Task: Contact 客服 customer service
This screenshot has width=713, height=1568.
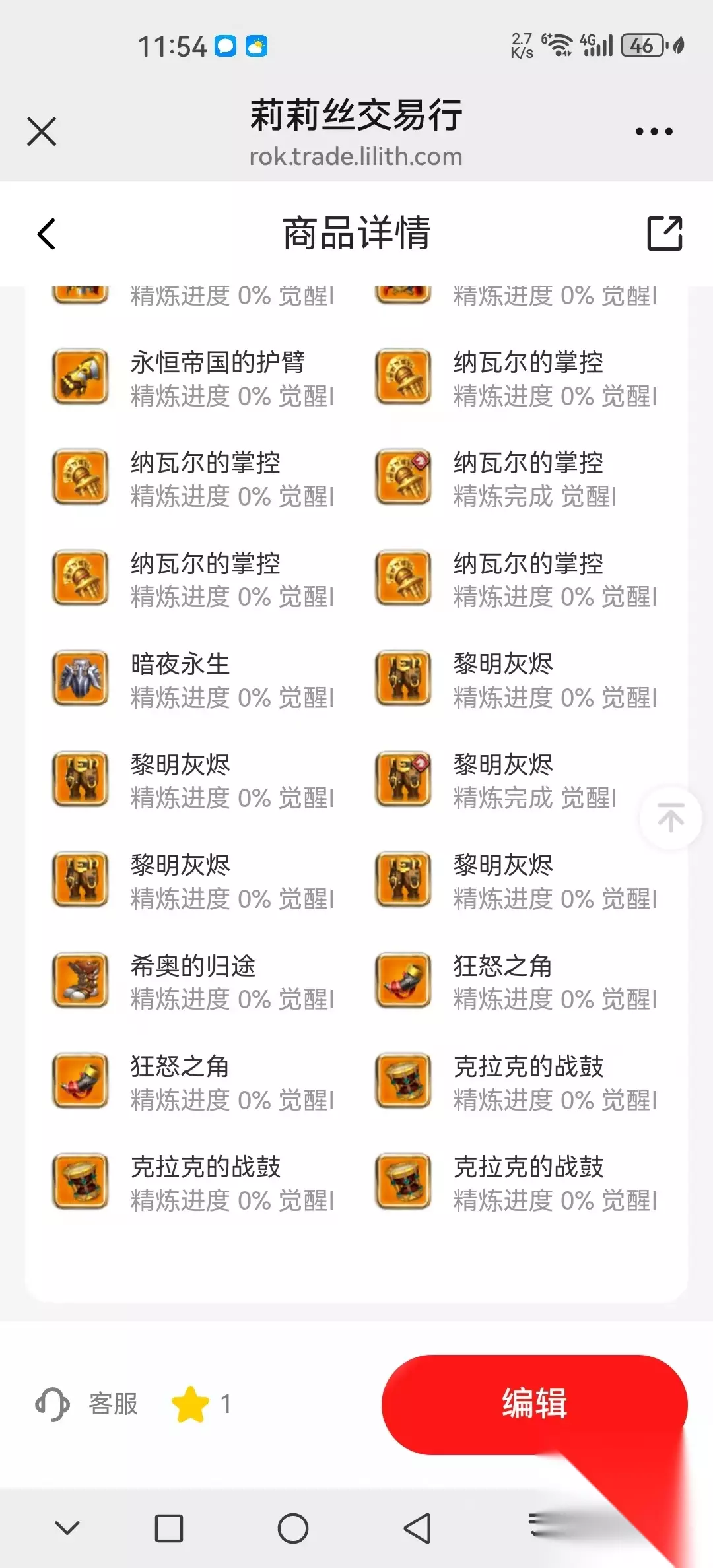Action: pyautogui.click(x=86, y=1404)
